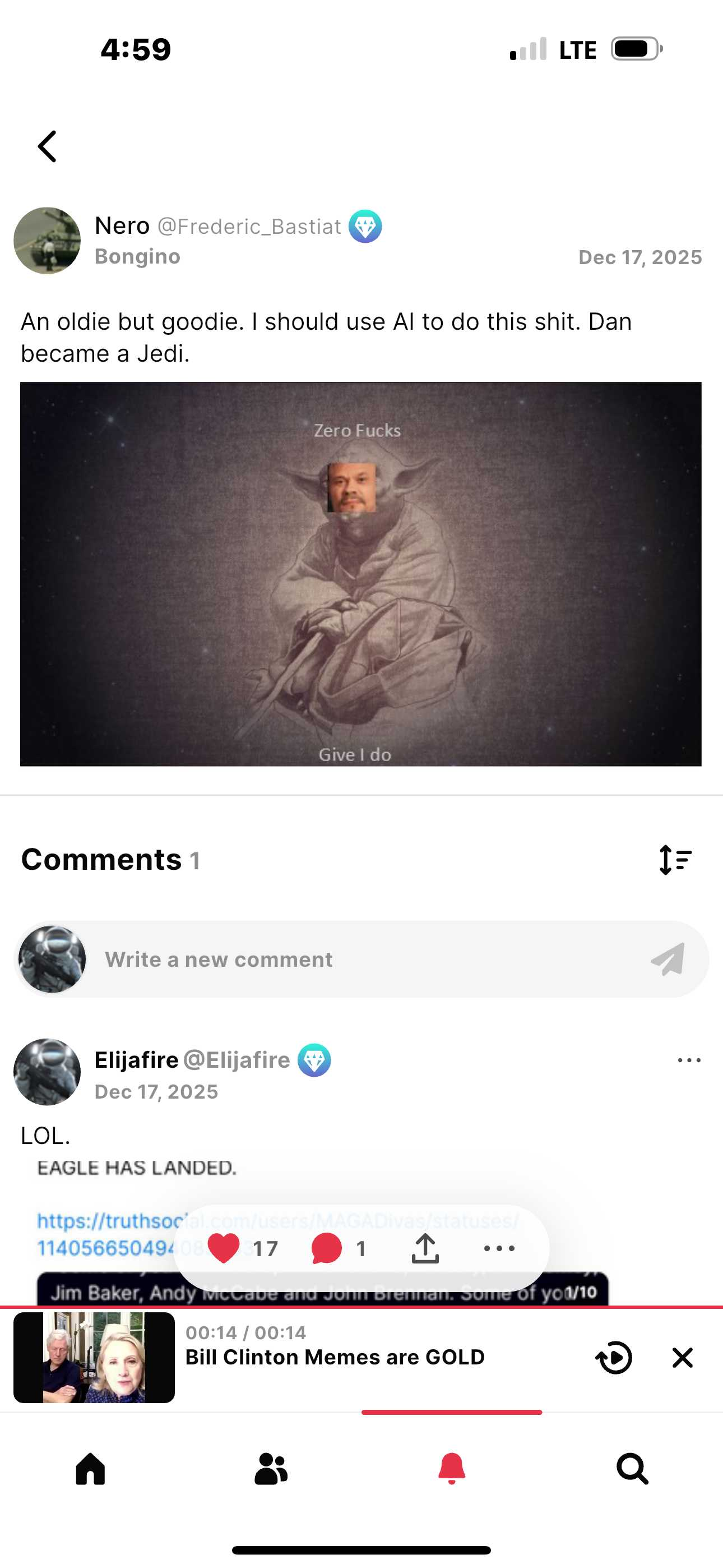Expand the Bill Clinton Memes mini player
Image resolution: width=723 pixels, height=1568 pixels.
click(335, 1357)
